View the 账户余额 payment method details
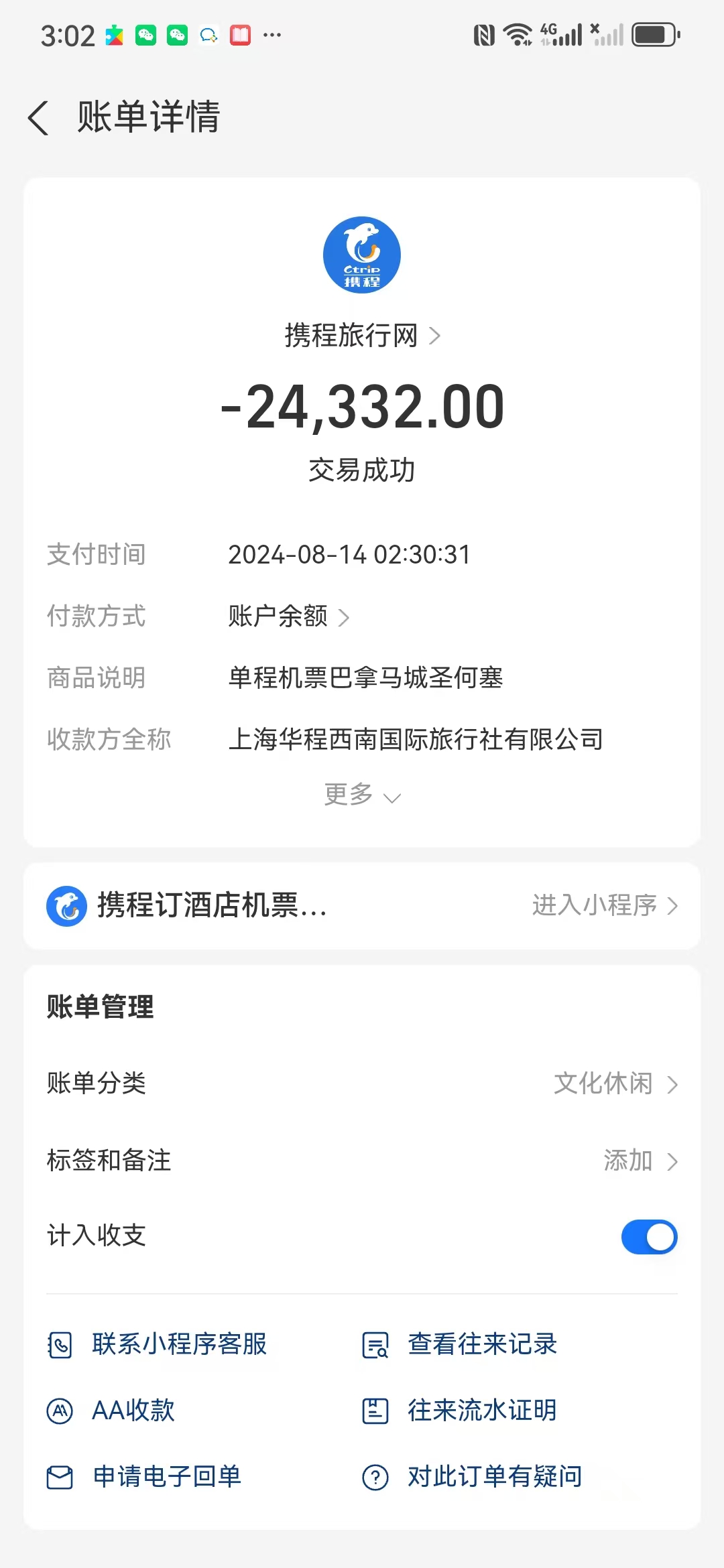The height and width of the screenshot is (1568, 724). tap(288, 616)
